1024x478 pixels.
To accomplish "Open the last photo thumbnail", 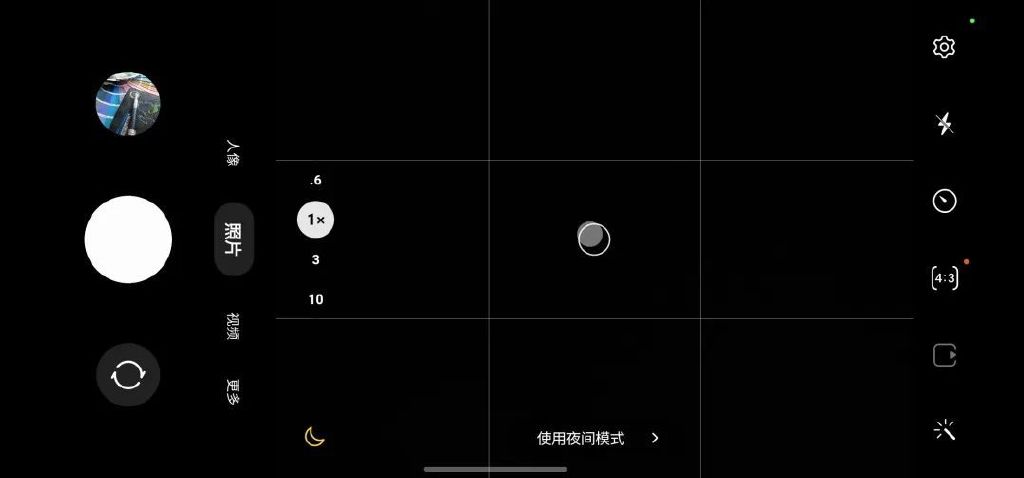I will [x=128, y=103].
